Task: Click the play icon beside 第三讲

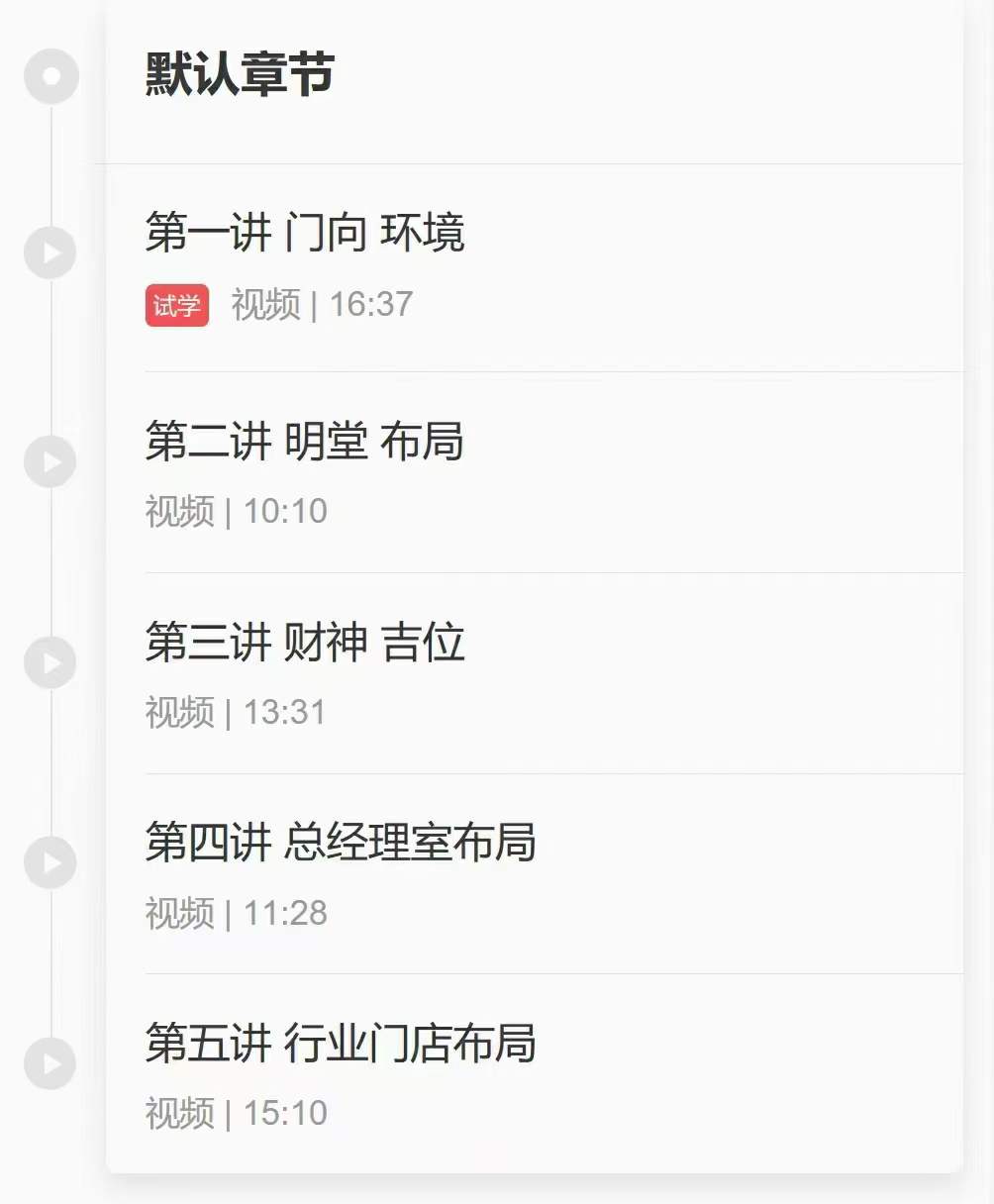Action: click(x=50, y=663)
